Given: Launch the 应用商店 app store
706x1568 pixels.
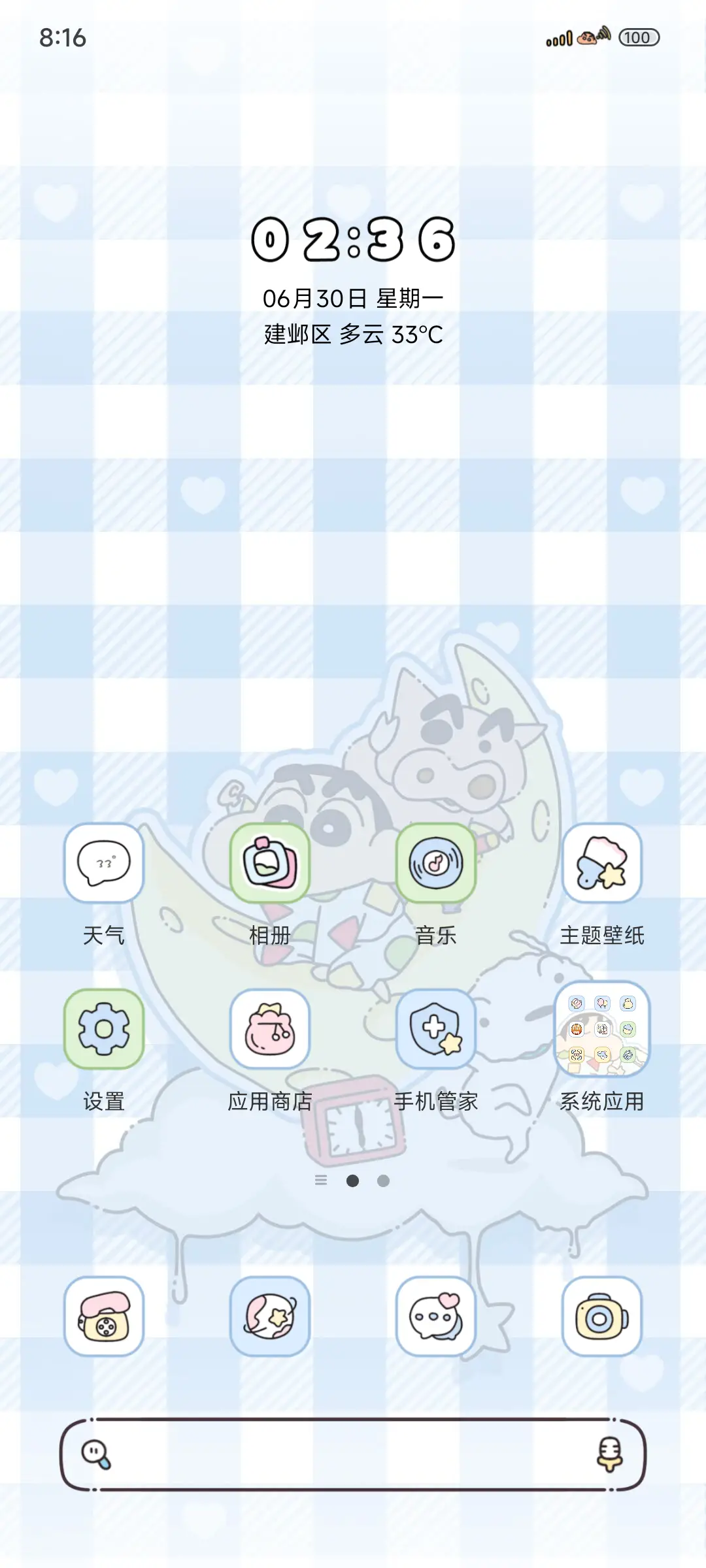Looking at the screenshot, I should click(270, 1028).
